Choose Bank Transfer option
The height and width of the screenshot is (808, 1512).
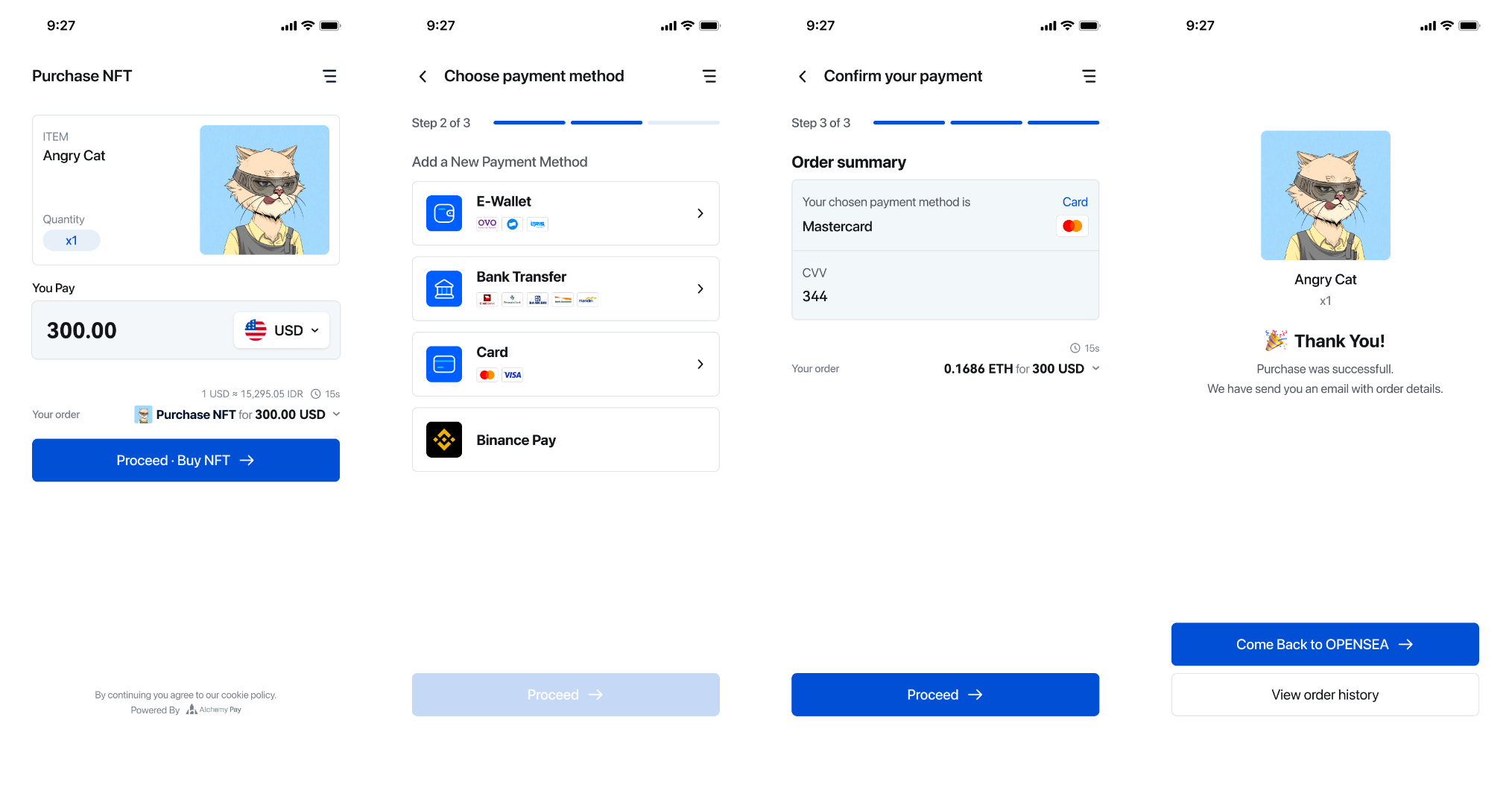pyautogui.click(x=565, y=288)
